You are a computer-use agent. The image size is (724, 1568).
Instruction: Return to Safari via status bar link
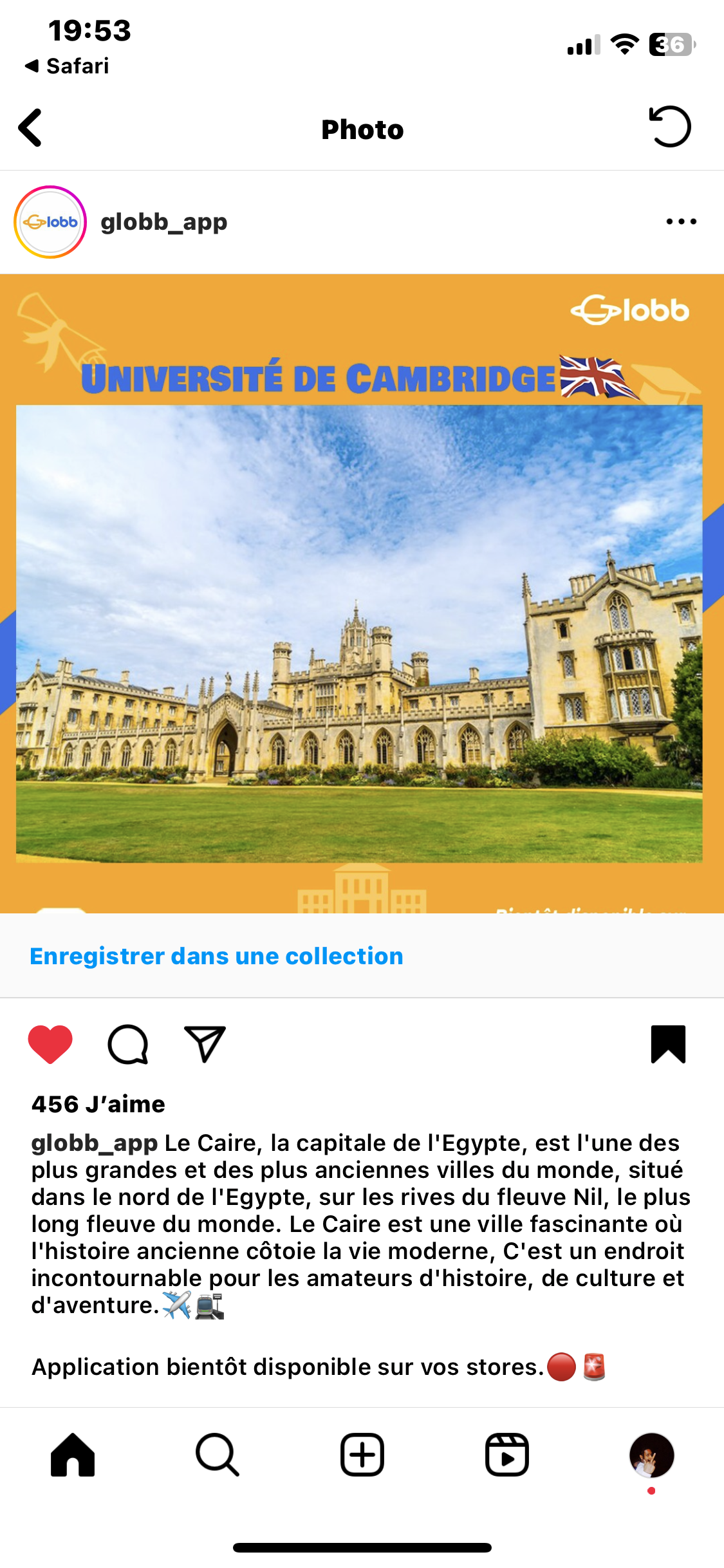(68, 66)
